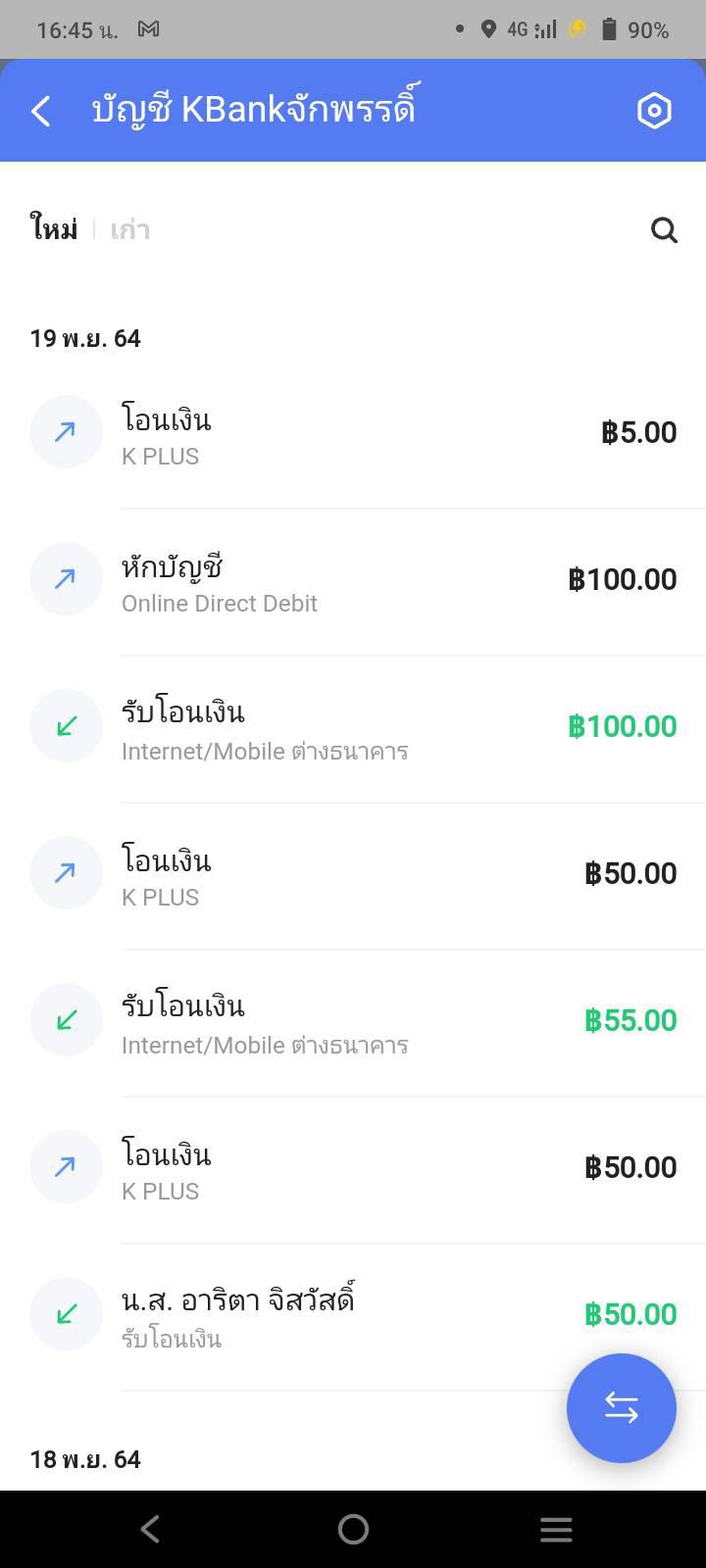Open recent apps from navigation bar
Screen dimensions: 706x1568
point(556,1529)
